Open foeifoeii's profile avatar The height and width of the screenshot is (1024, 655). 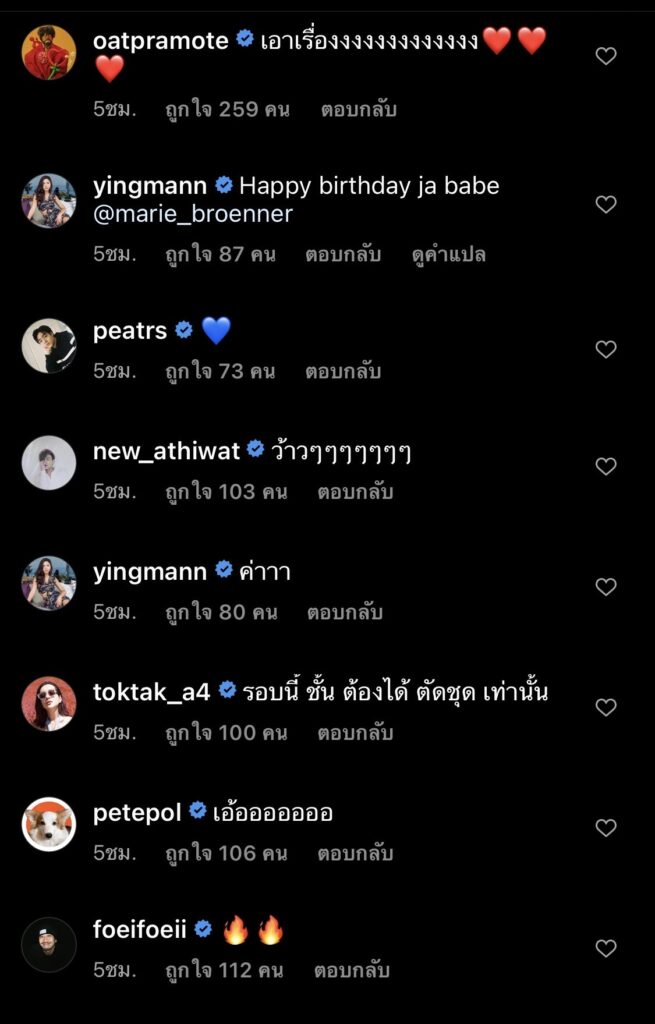(49, 944)
